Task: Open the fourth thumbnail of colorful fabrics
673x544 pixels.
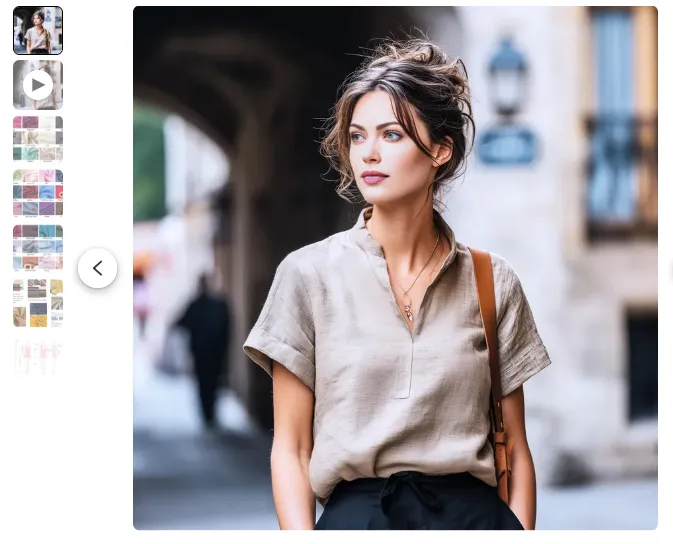Action: [x=38, y=193]
